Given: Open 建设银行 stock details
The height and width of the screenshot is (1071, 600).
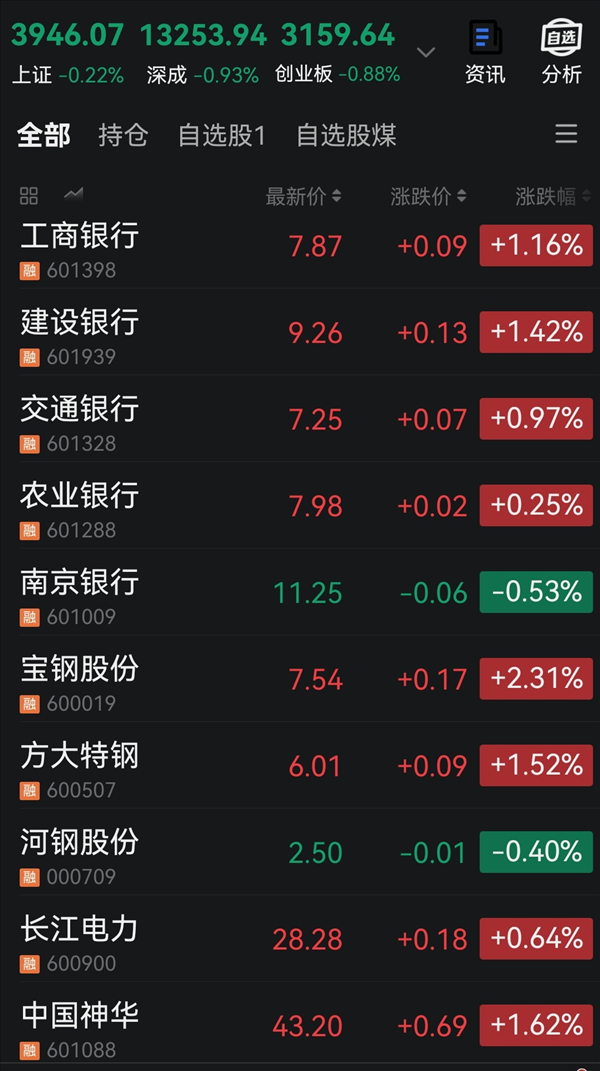Looking at the screenshot, I should pyautogui.click(x=80, y=332).
